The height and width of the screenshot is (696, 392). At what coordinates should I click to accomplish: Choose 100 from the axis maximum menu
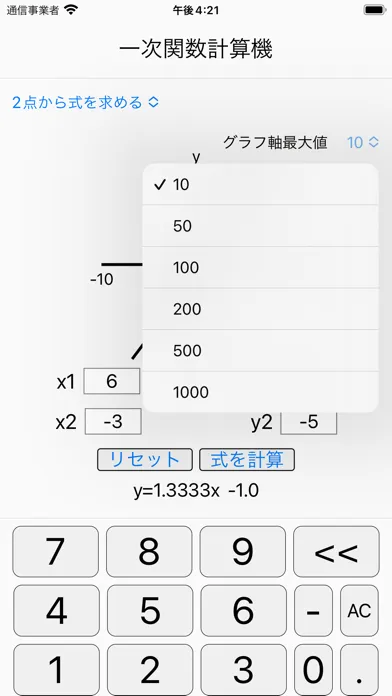(261, 268)
